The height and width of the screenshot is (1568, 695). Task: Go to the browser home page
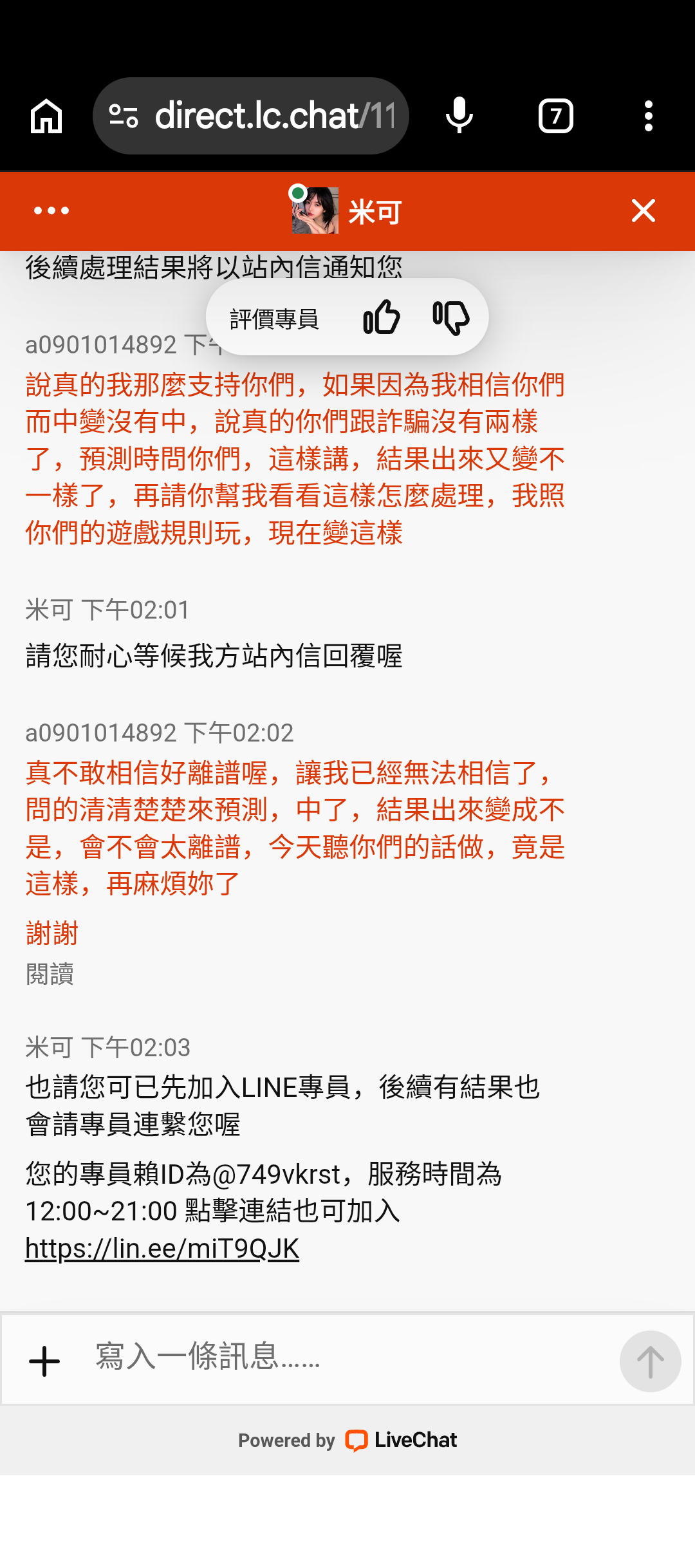[x=46, y=117]
